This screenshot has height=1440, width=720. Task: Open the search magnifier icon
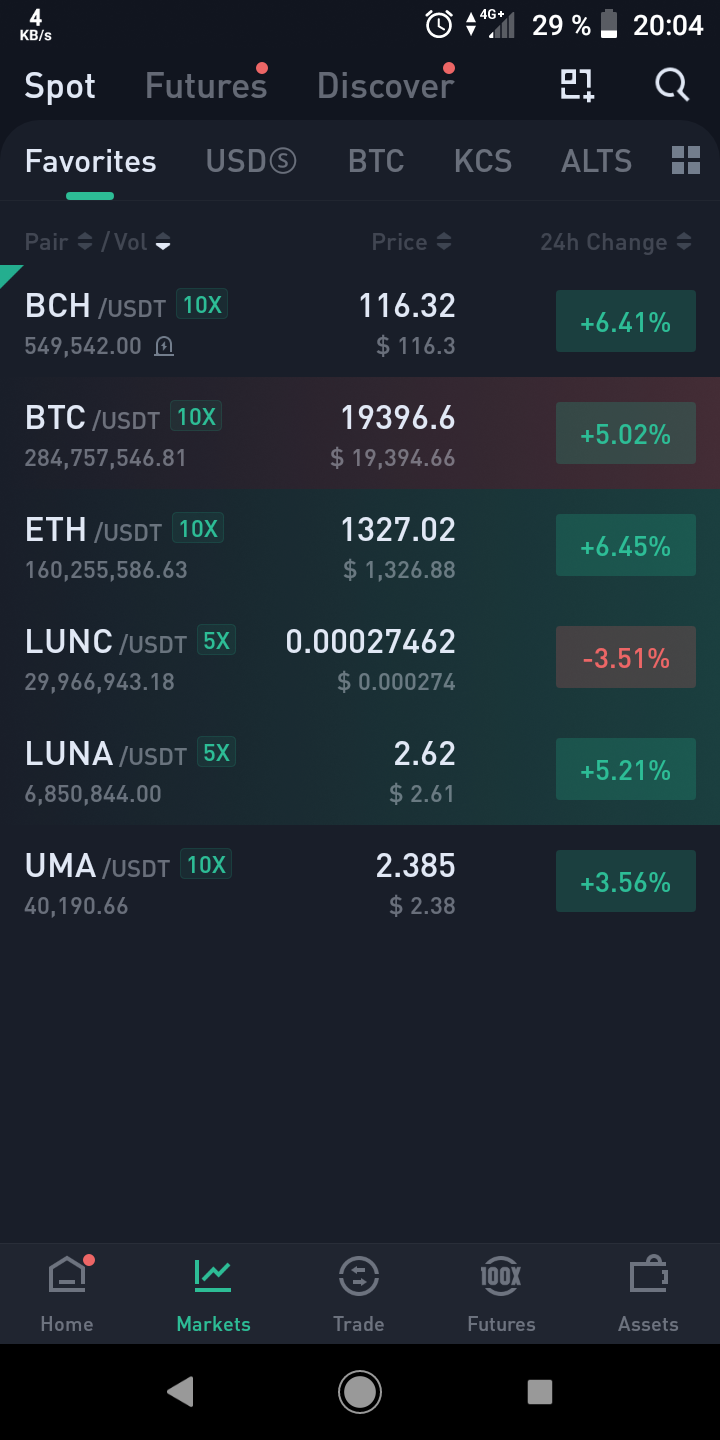coord(672,85)
